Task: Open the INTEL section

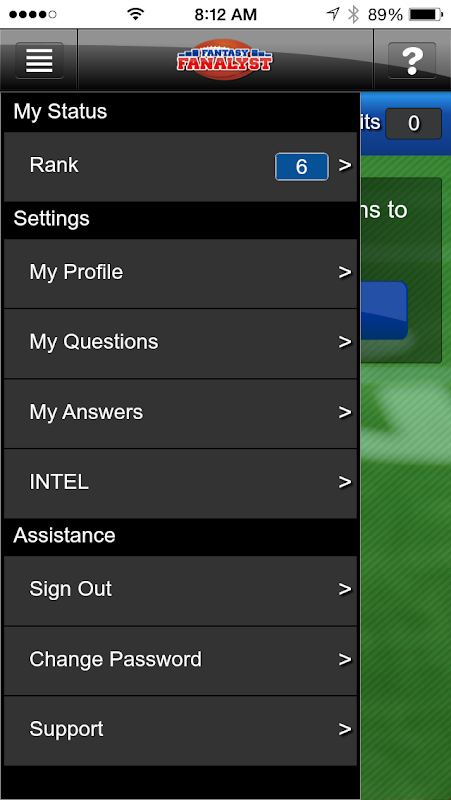Action: click(x=180, y=484)
